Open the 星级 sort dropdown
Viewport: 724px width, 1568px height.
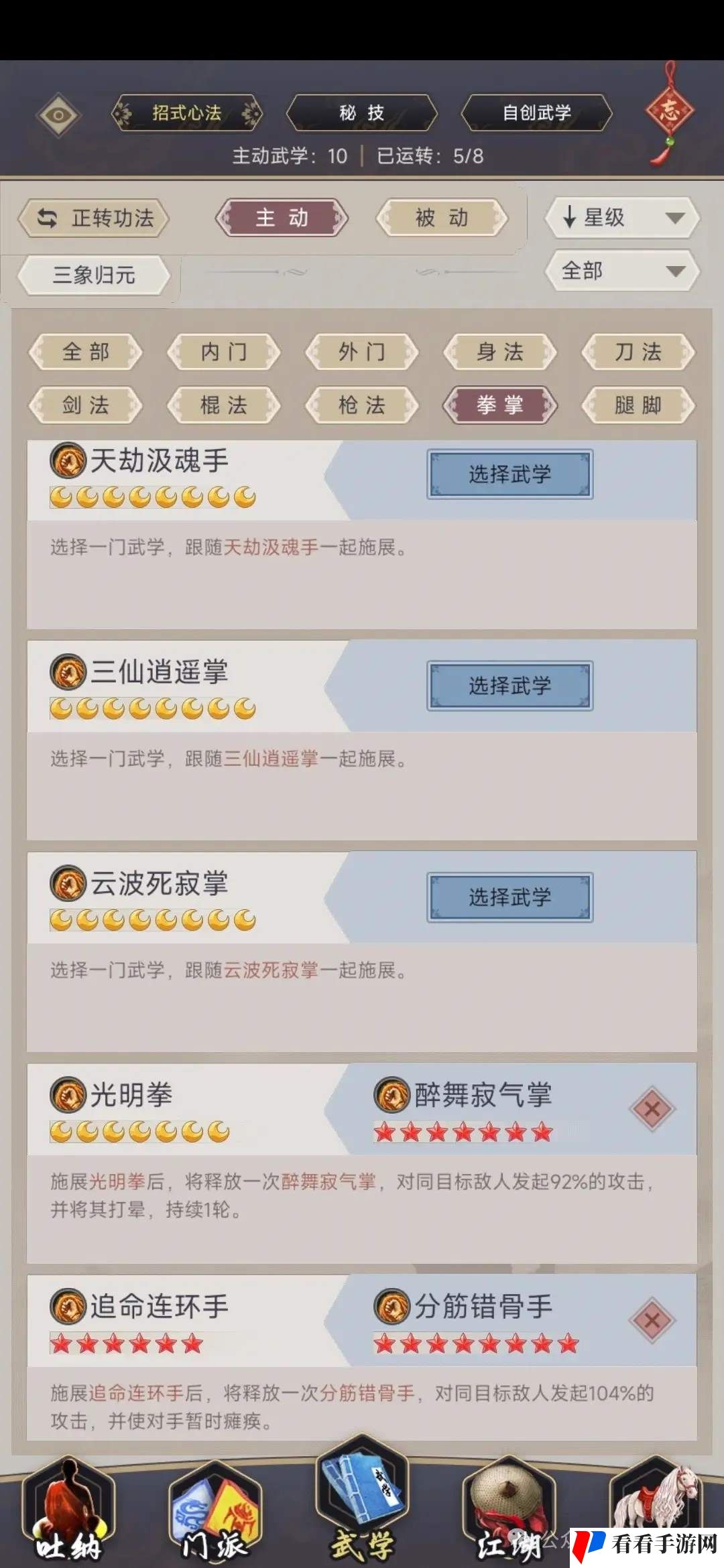[623, 218]
